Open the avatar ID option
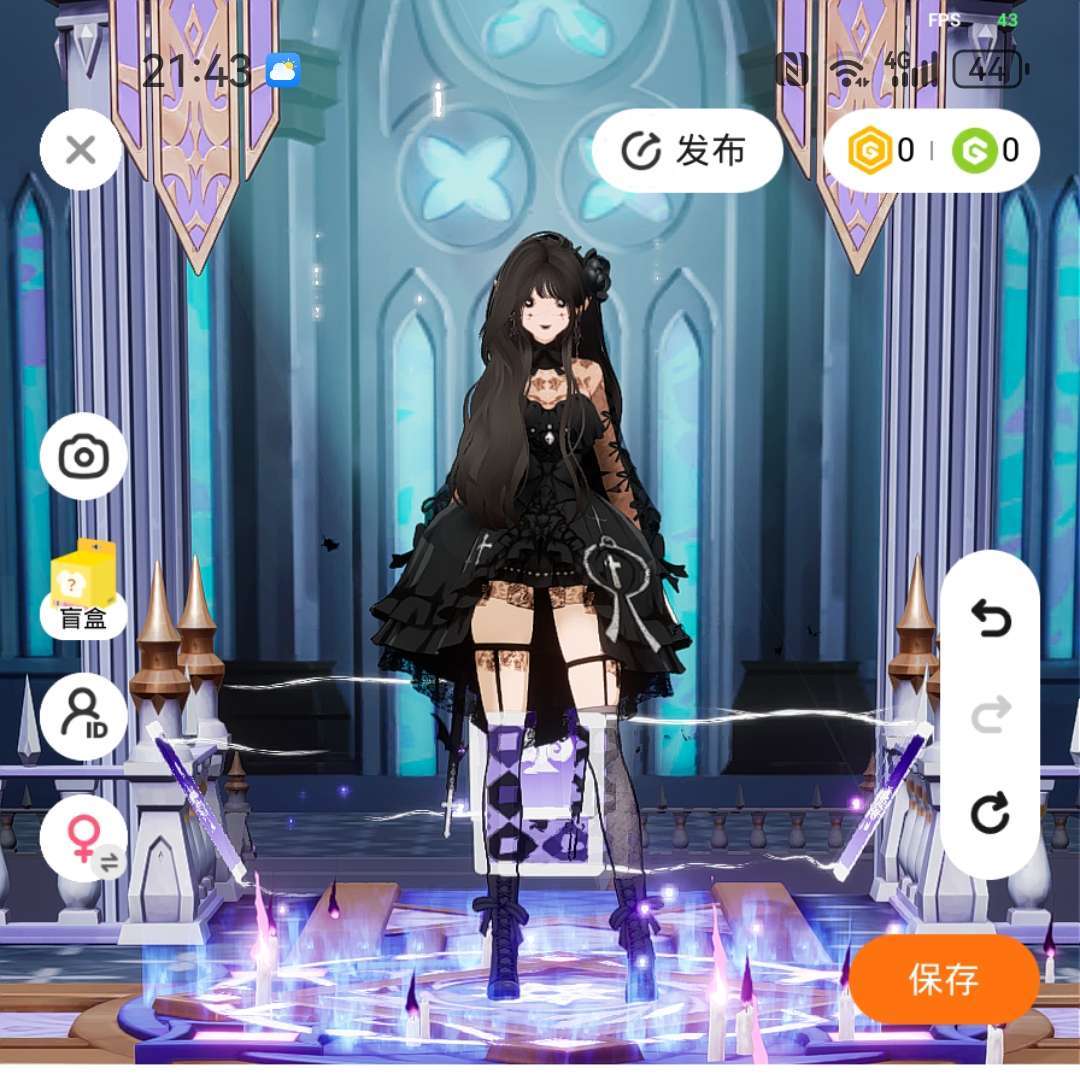This screenshot has height=1082, width=1080. point(84,716)
